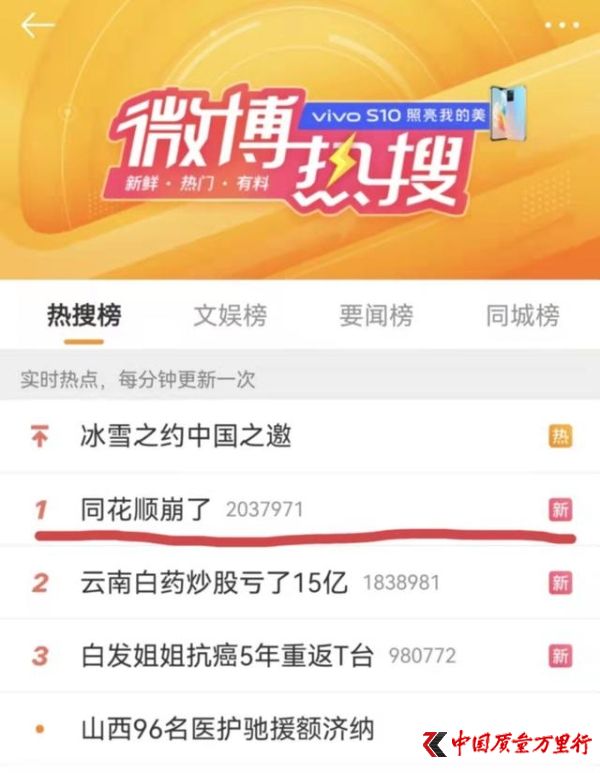
Task: Go back using the top arrow
Action: pos(38,25)
